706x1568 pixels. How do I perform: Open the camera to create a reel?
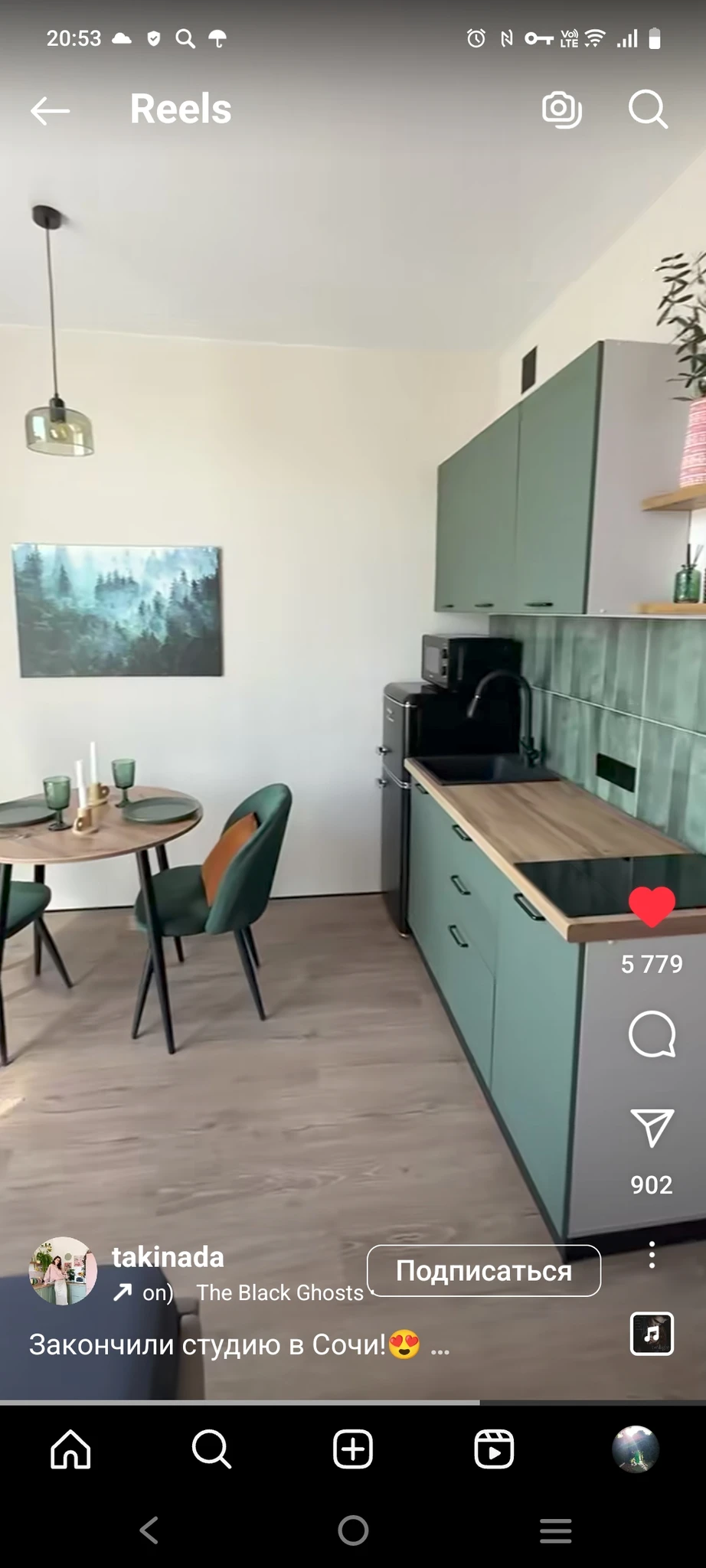point(561,109)
